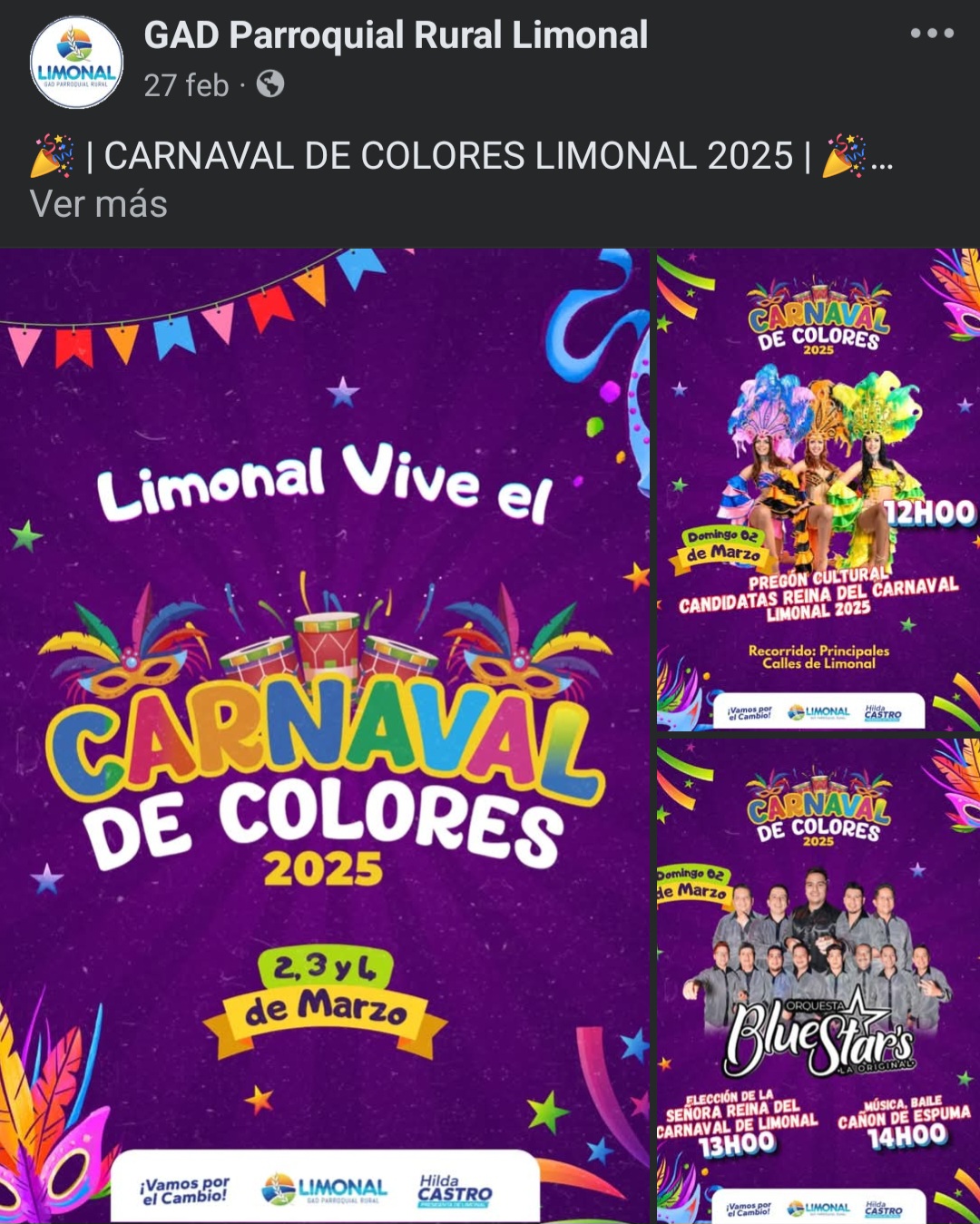Open the post's three-dot options menu
Screen dimensions: 980x1224
point(932,34)
